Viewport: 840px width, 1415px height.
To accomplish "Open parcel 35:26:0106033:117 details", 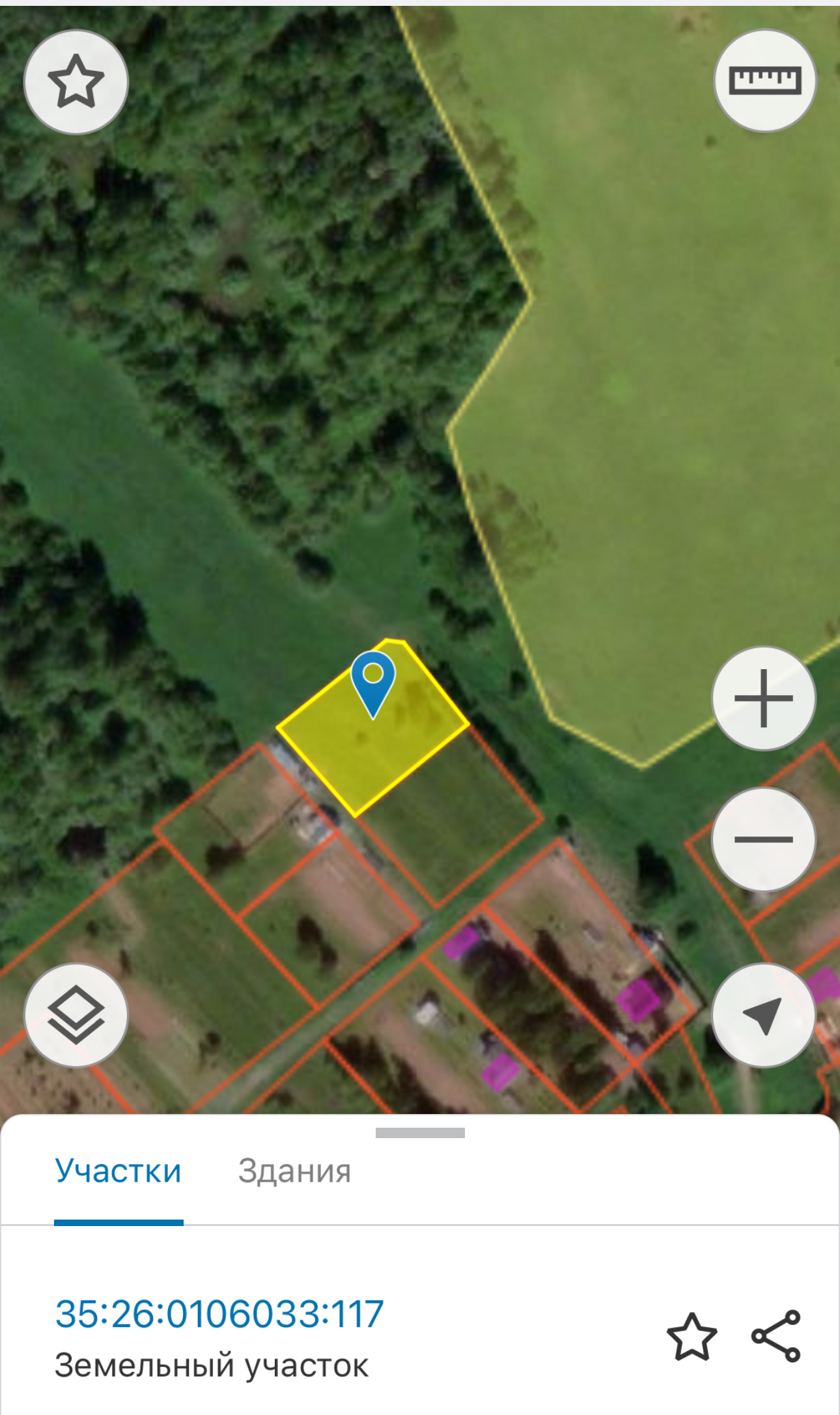I will (x=219, y=1313).
